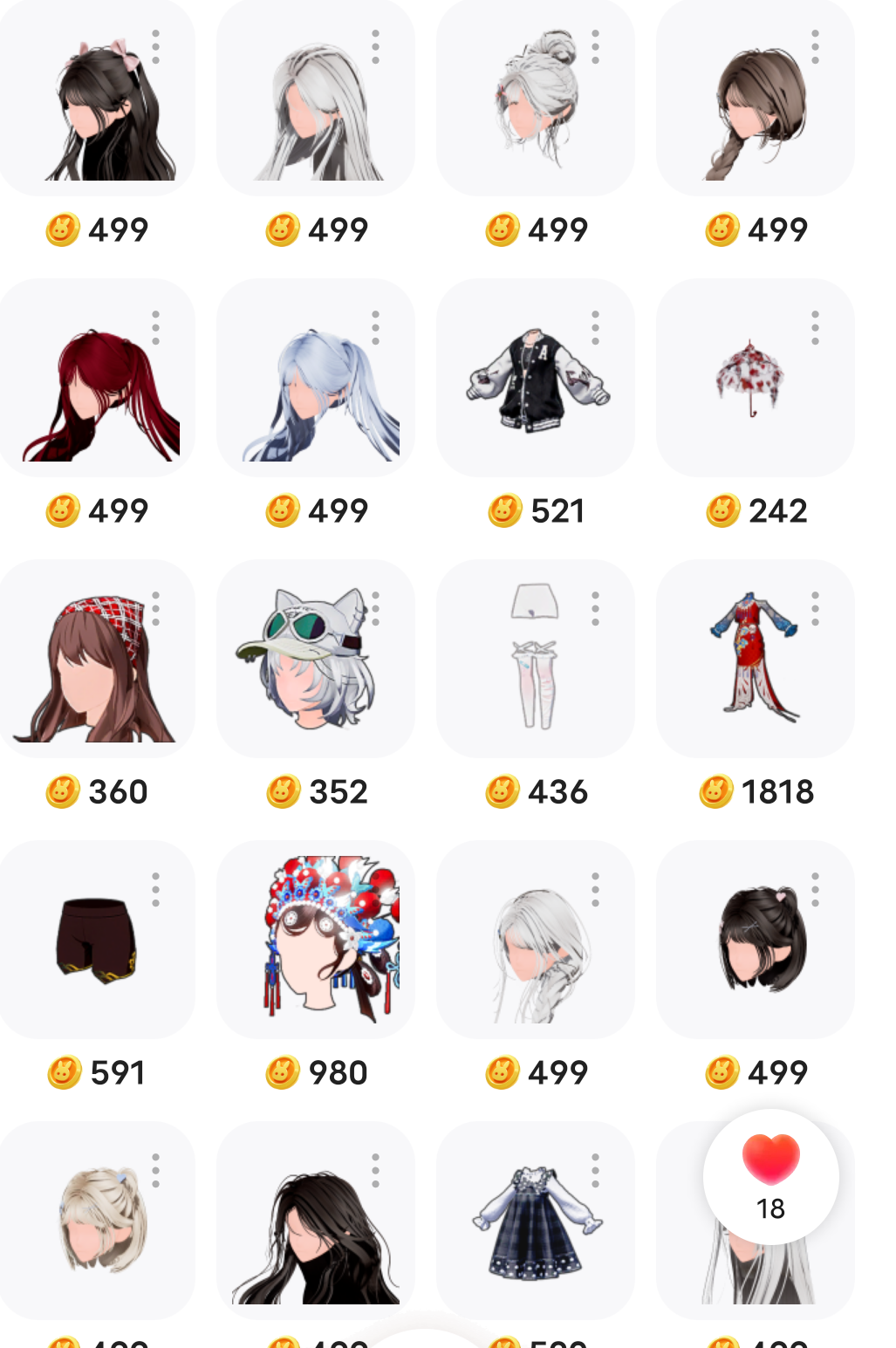Select the red bandana hairstyle priced 360
Image resolution: width=896 pixels, height=1348 pixels.
click(x=96, y=660)
